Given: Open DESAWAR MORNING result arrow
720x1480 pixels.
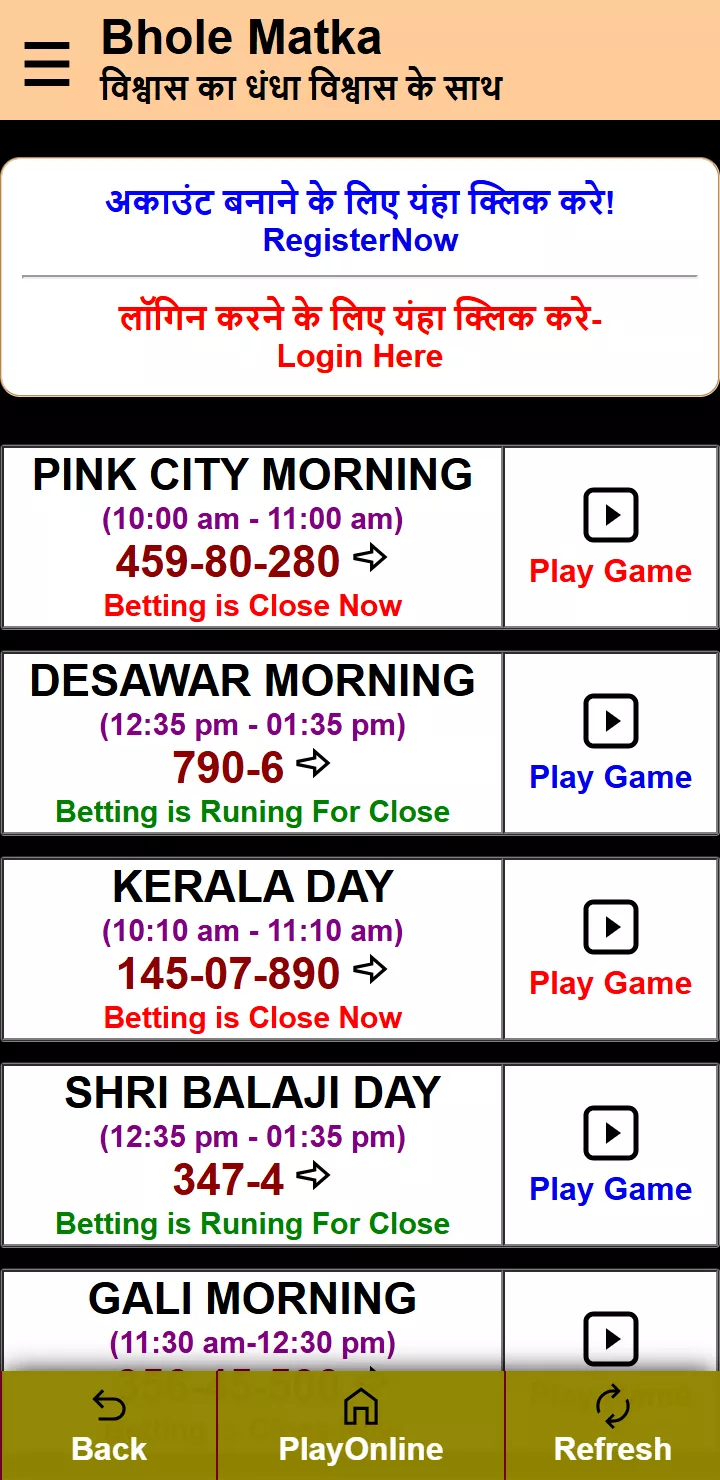Looking at the screenshot, I should point(314,765).
